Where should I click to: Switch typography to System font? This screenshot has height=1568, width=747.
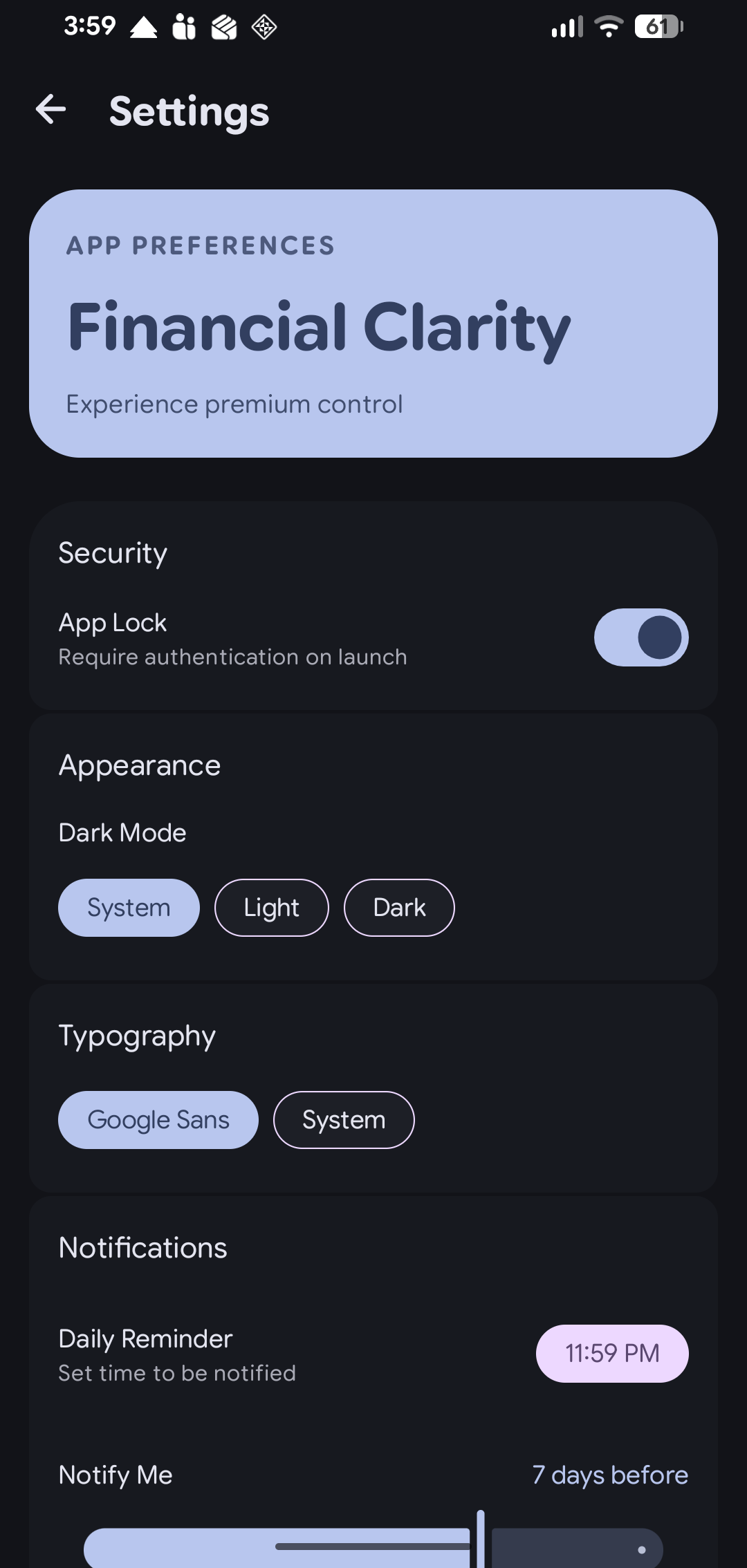[x=344, y=1119]
